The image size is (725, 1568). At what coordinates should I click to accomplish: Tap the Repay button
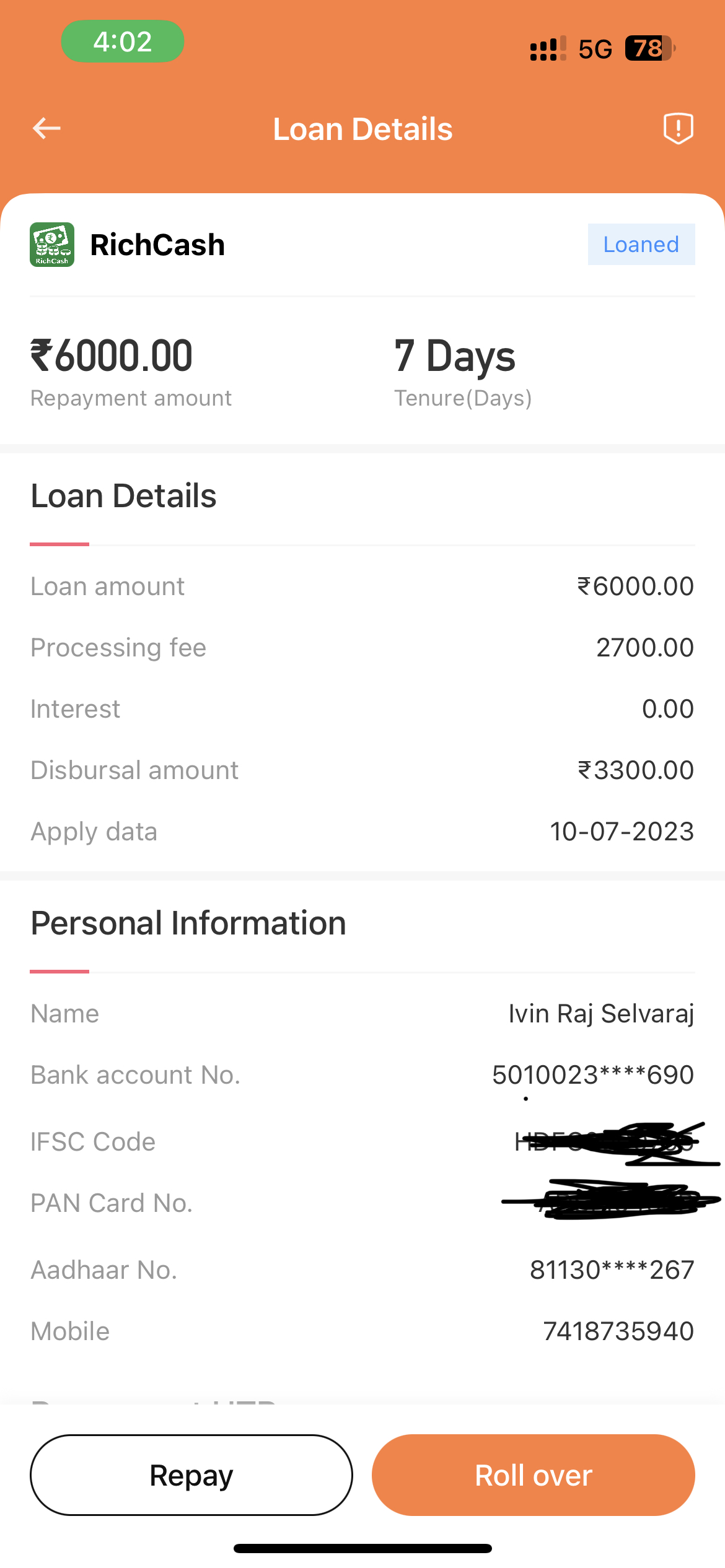(191, 1475)
